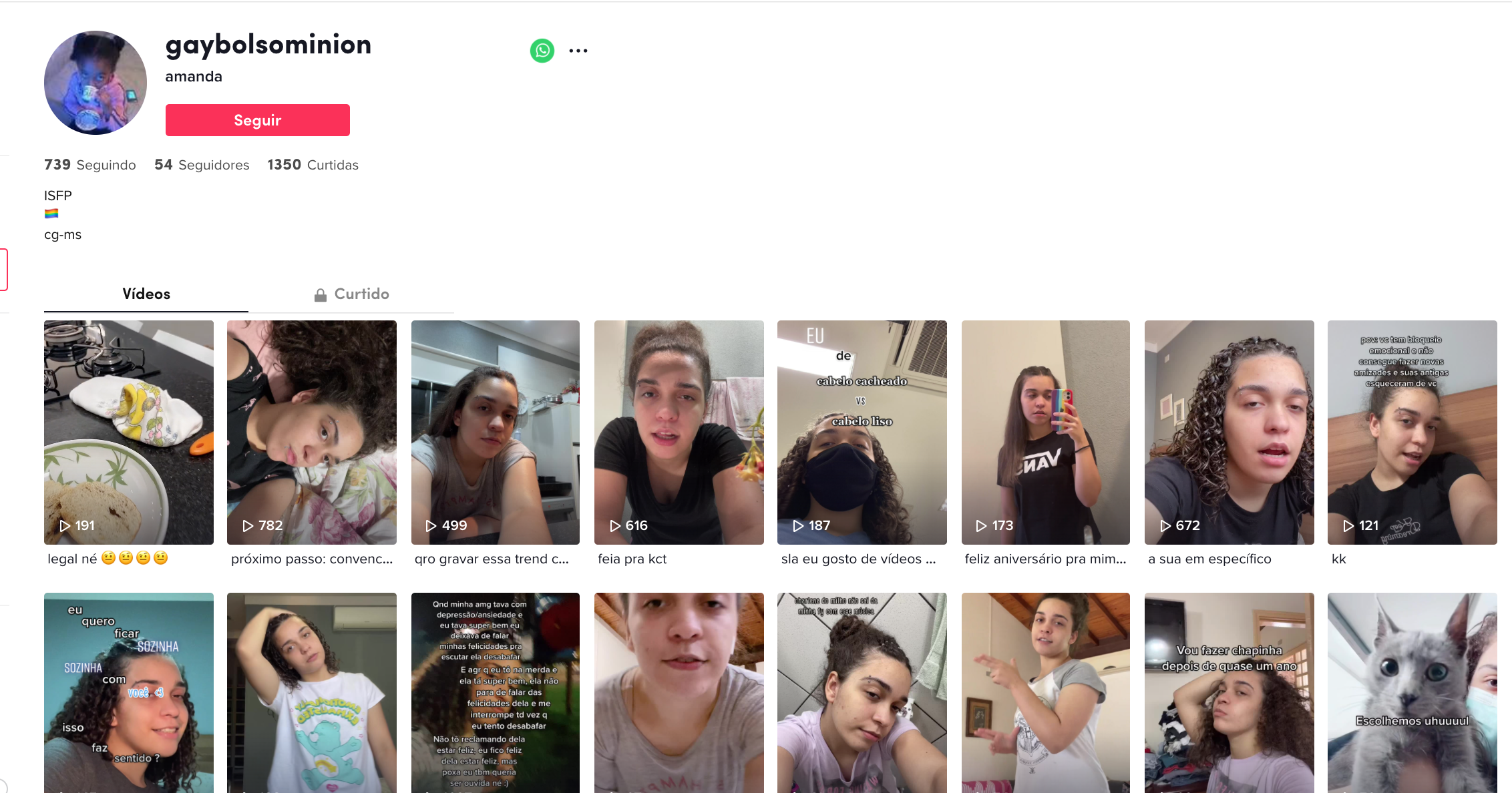The image size is (1512, 793).
Task: Open the 'Vou fazer chapinha' video
Action: (x=1229, y=693)
